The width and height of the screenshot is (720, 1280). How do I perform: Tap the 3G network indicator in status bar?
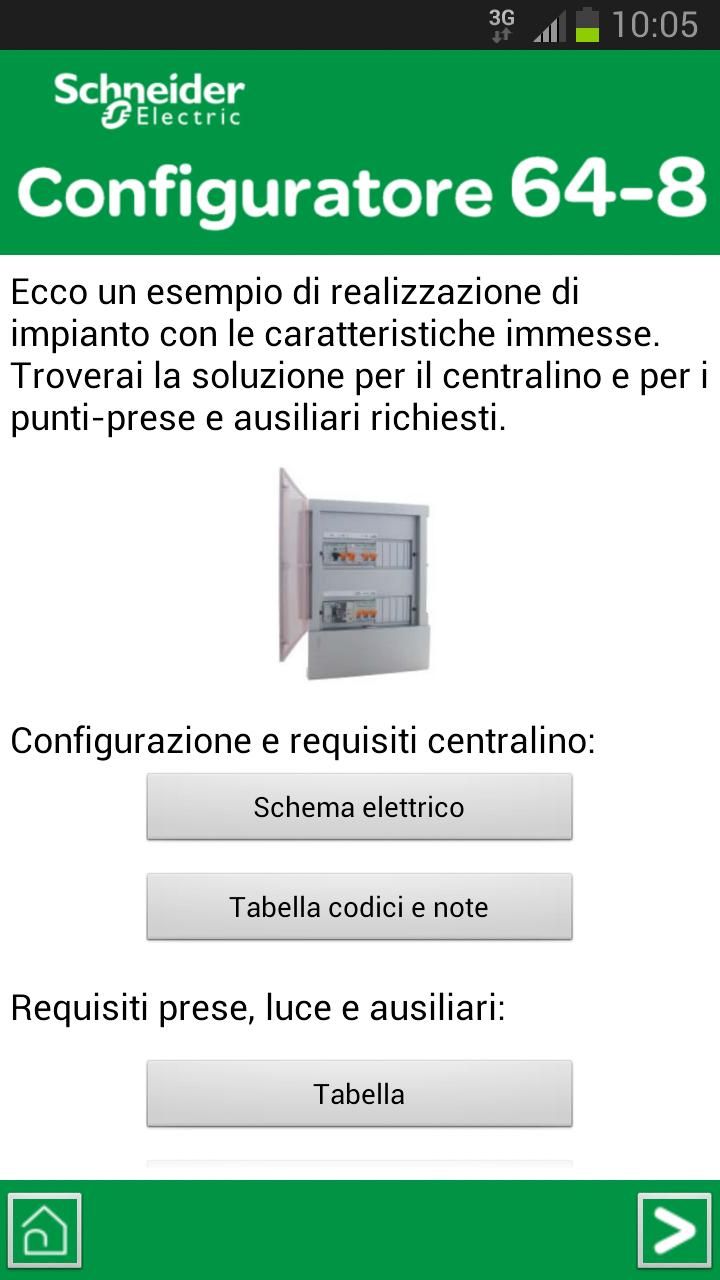500,24
